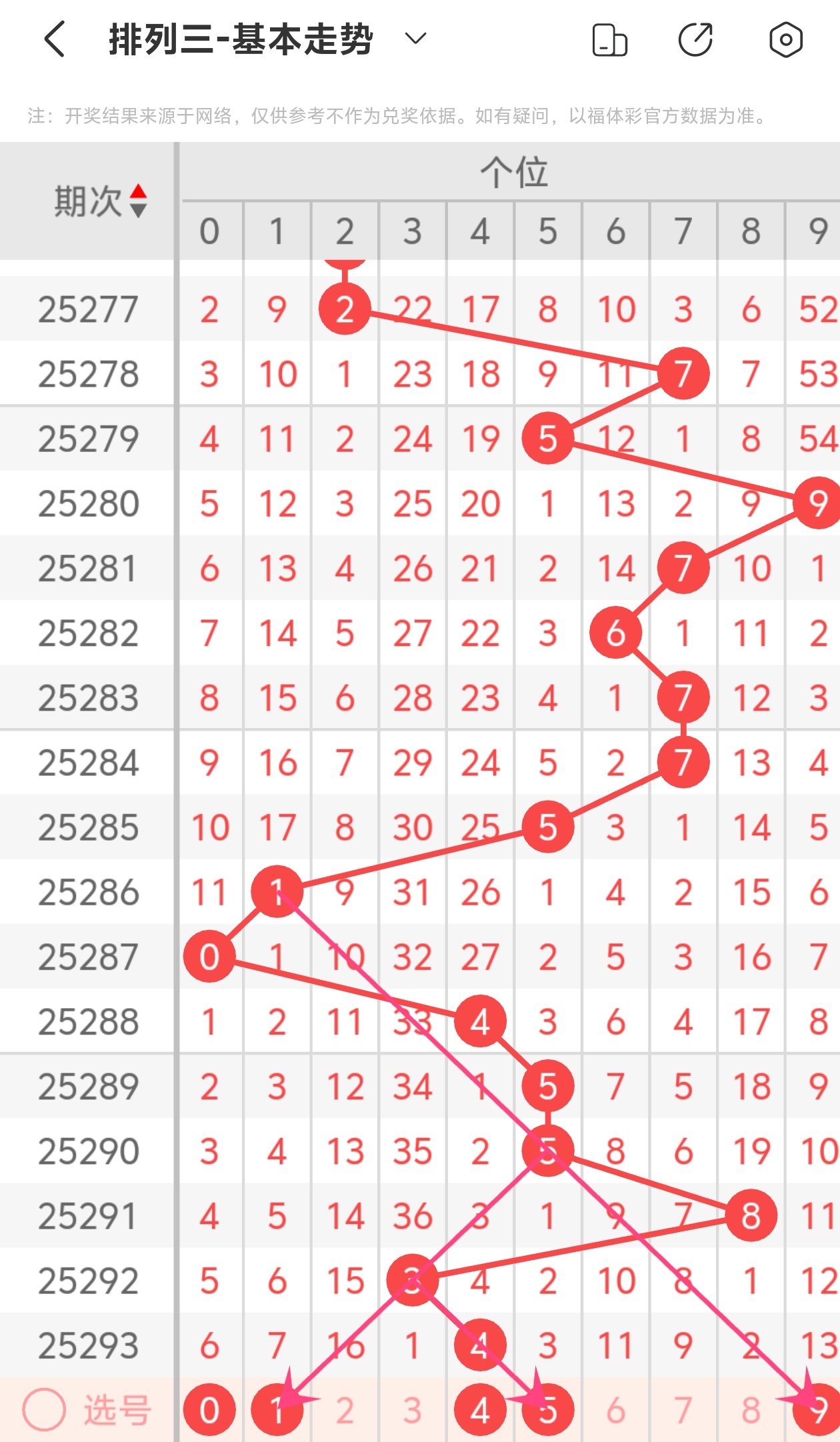Viewport: 840px width, 1442px height.
Task: Tap the 选号 circle in the selection row
Action: pyautogui.click(x=44, y=1409)
